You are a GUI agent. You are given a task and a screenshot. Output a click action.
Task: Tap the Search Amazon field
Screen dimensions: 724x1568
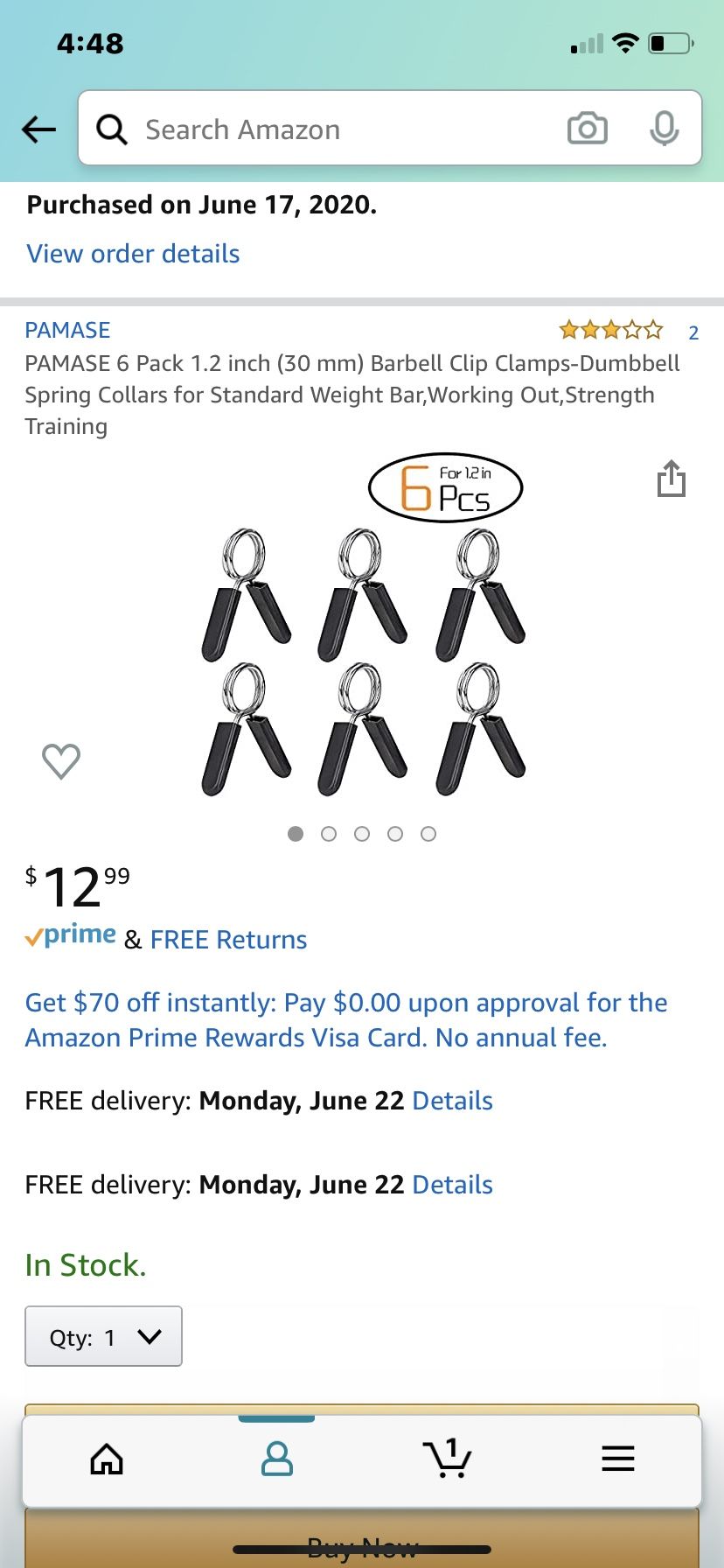pyautogui.click(x=332, y=129)
